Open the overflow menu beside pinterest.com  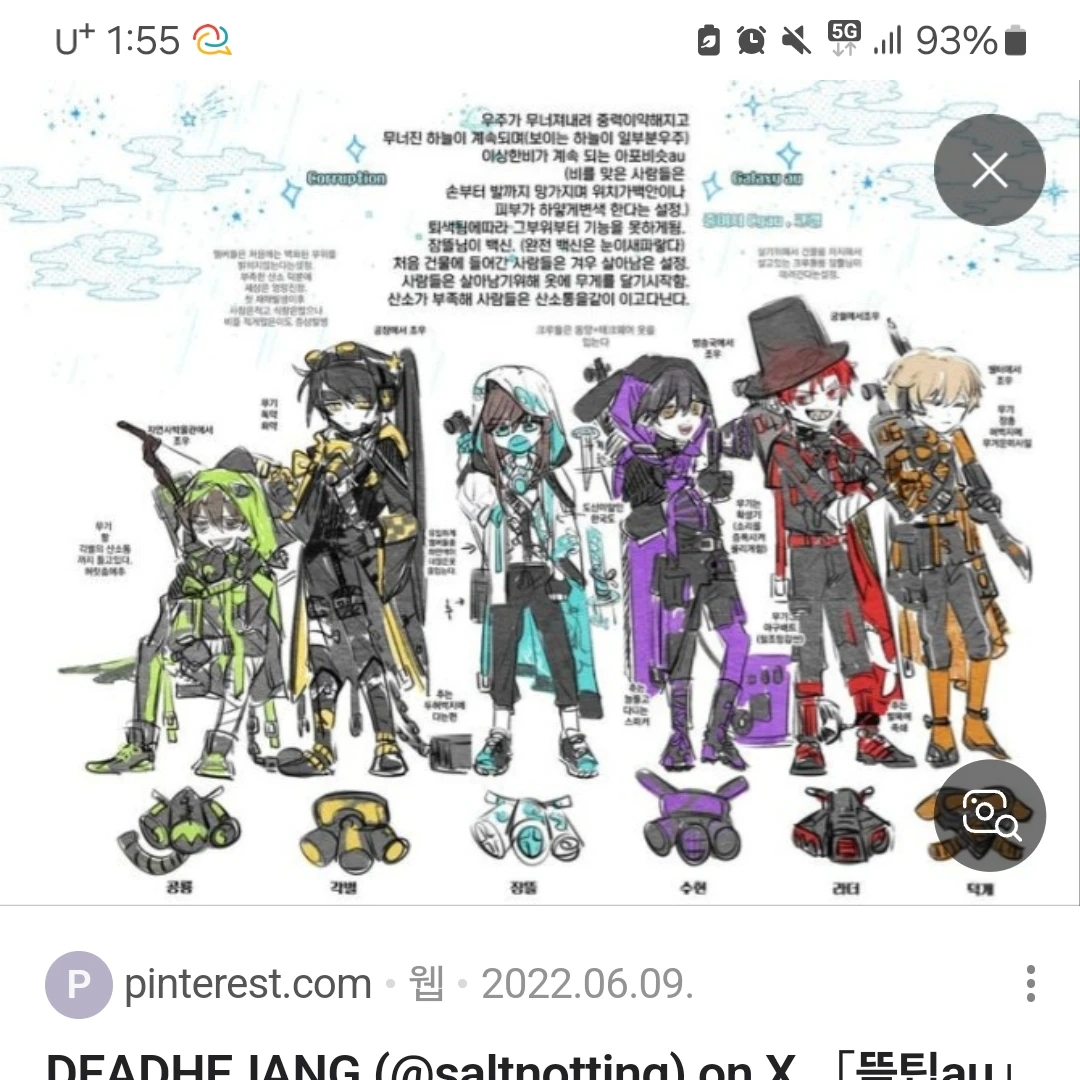(x=1030, y=984)
